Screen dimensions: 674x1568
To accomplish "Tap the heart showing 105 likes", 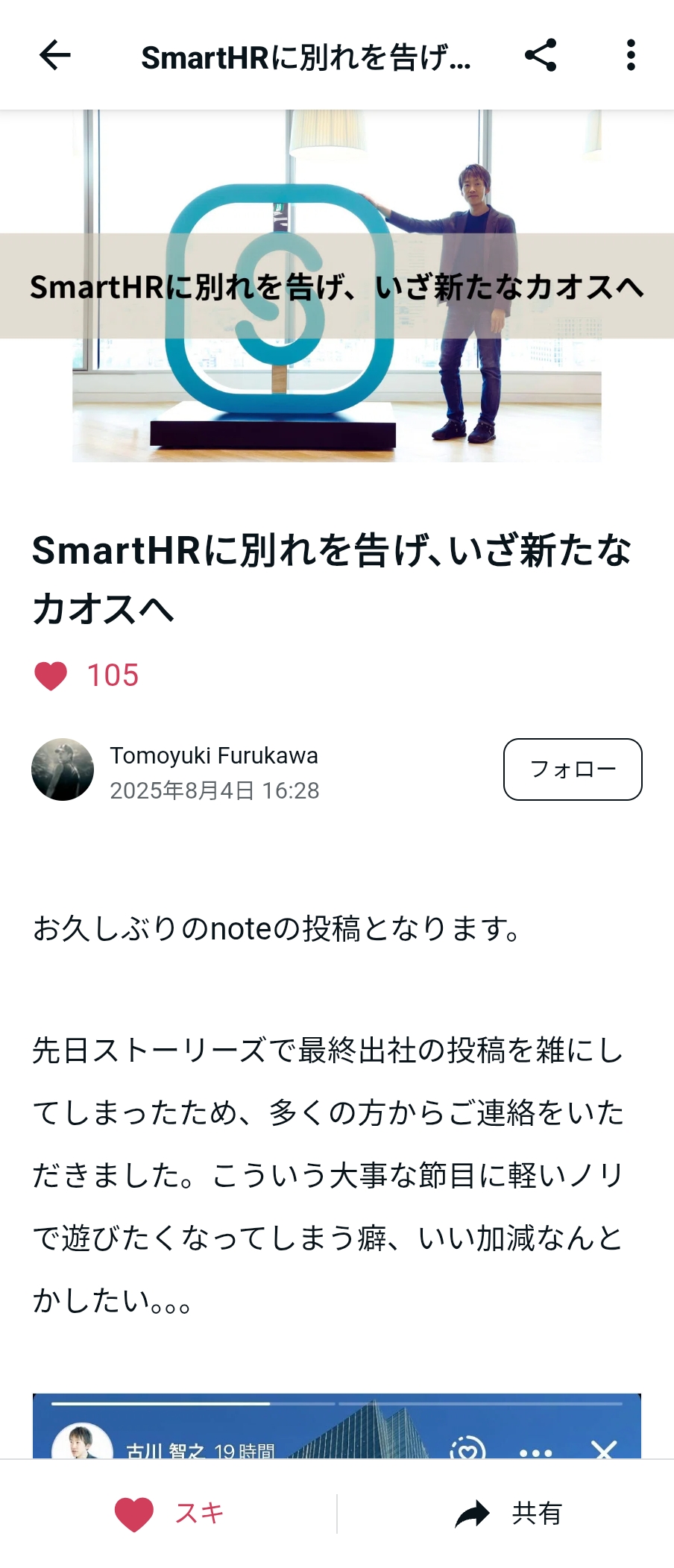I will (51, 676).
